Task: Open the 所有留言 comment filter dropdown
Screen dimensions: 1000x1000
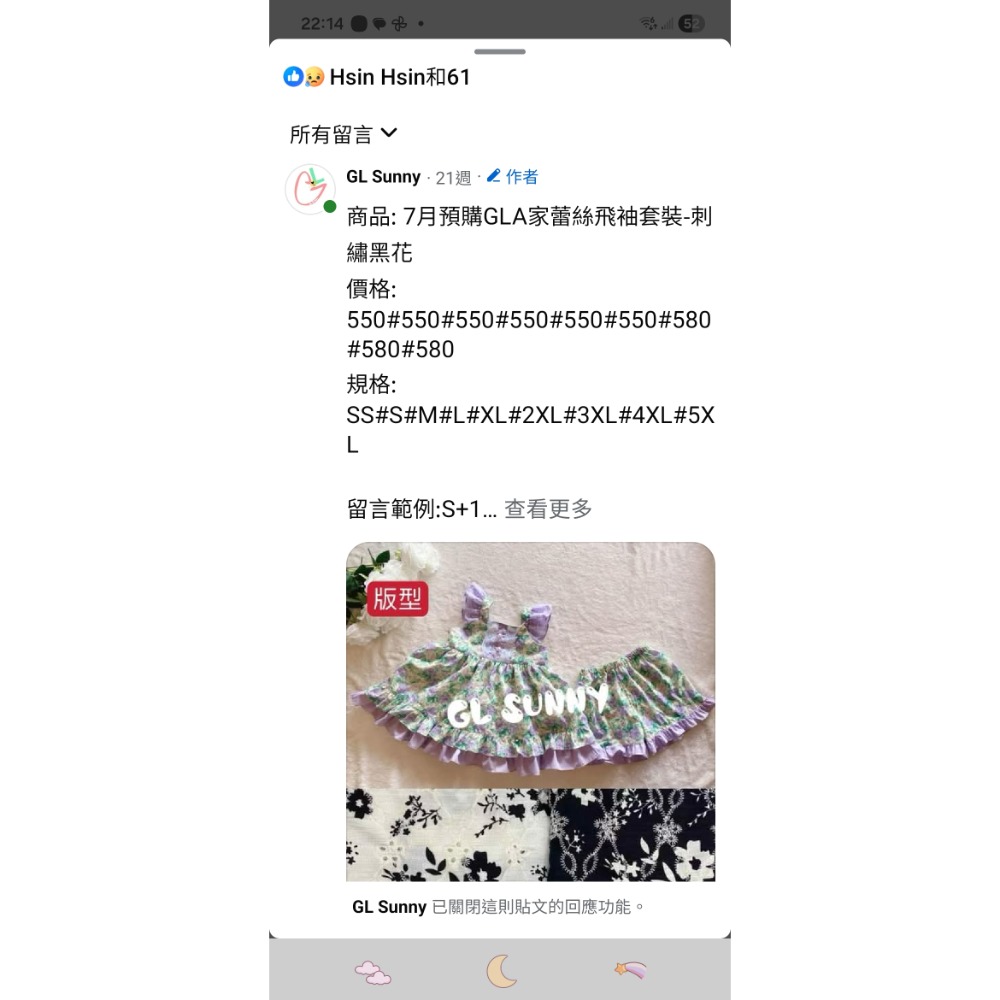Action: coord(343,134)
